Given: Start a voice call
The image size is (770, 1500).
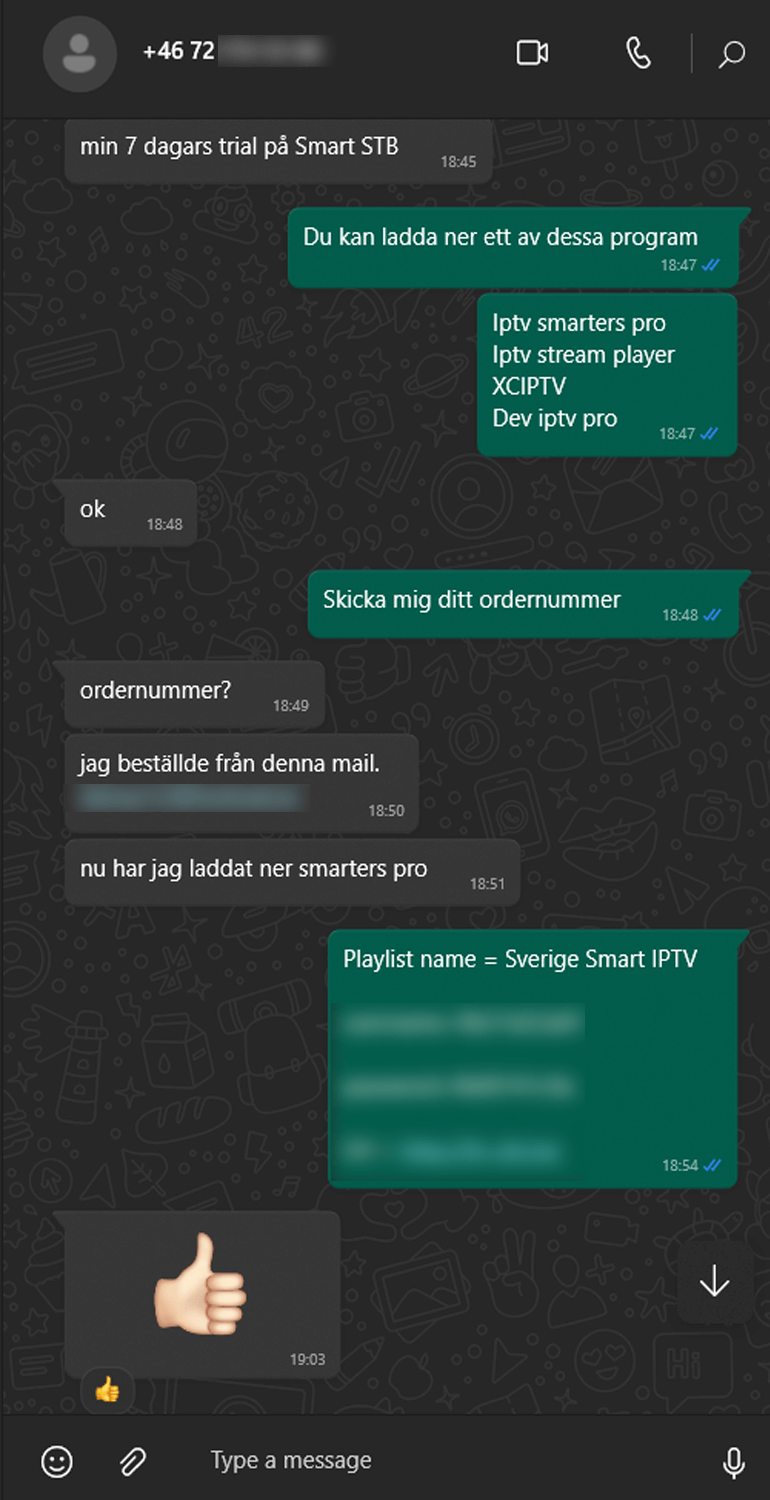Looking at the screenshot, I should [x=638, y=53].
